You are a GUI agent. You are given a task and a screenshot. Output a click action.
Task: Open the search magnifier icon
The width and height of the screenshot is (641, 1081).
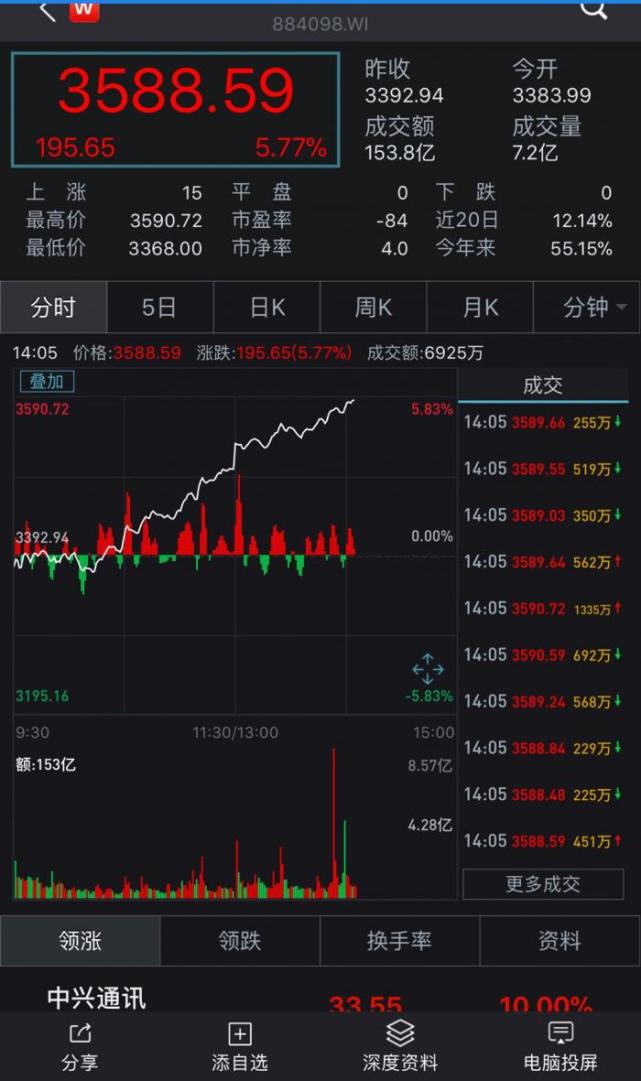coord(594,10)
